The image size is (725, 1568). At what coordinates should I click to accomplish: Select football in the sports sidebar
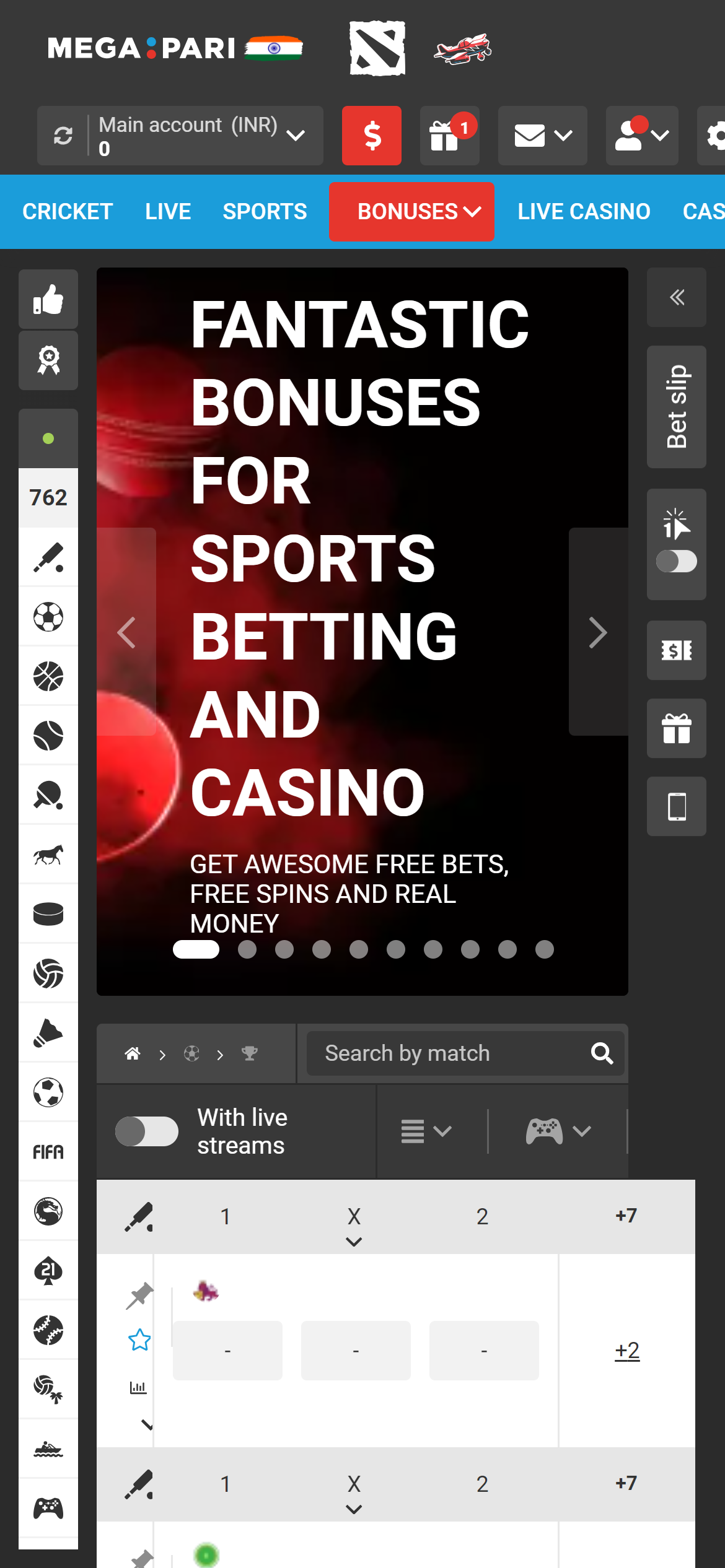[x=48, y=617]
